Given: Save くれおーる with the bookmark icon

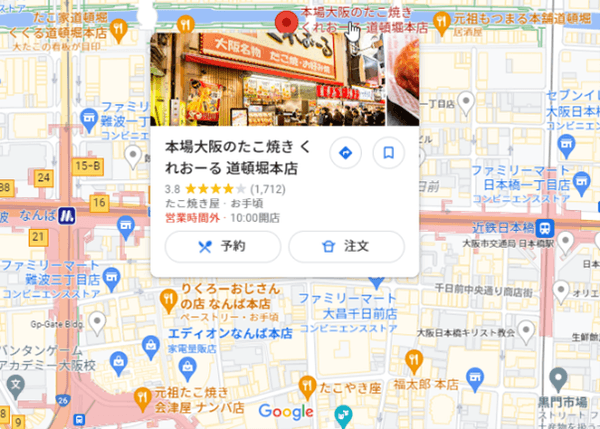Looking at the screenshot, I should (388, 153).
